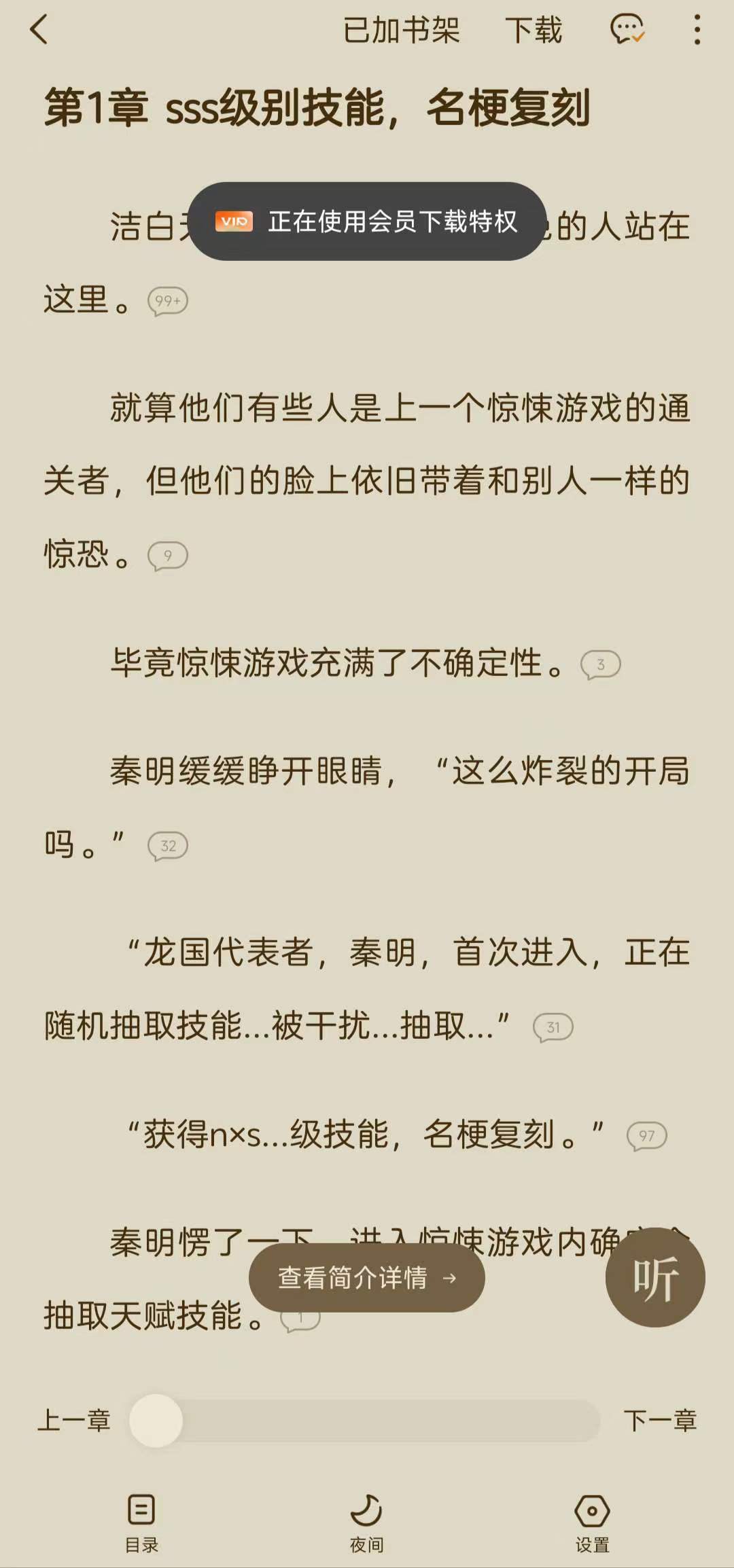Viewport: 734px width, 1568px height.
Task: Start audio reading with the 听 button
Action: 655,1278
